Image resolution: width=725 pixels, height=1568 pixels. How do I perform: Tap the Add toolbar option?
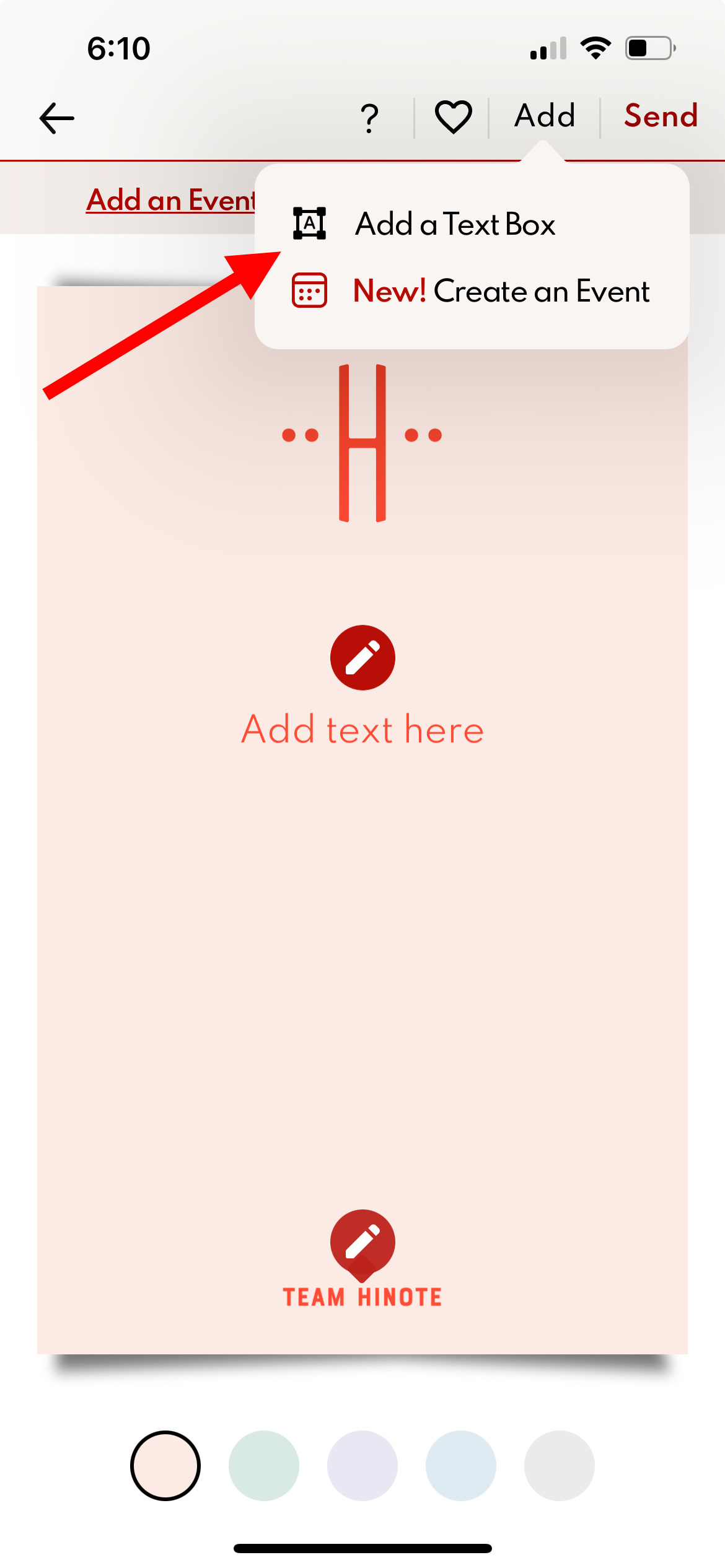[545, 116]
